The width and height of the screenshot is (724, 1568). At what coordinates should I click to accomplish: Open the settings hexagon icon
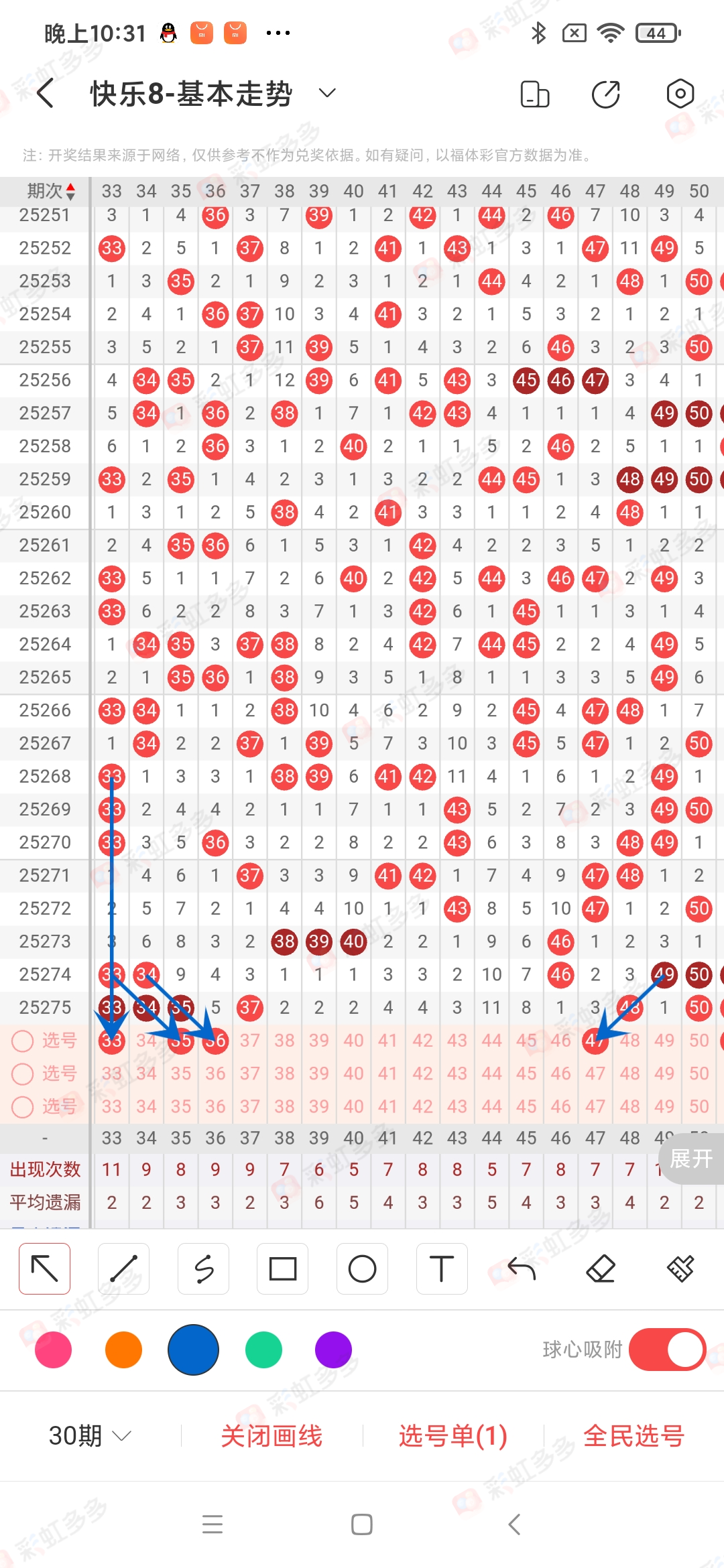click(680, 93)
